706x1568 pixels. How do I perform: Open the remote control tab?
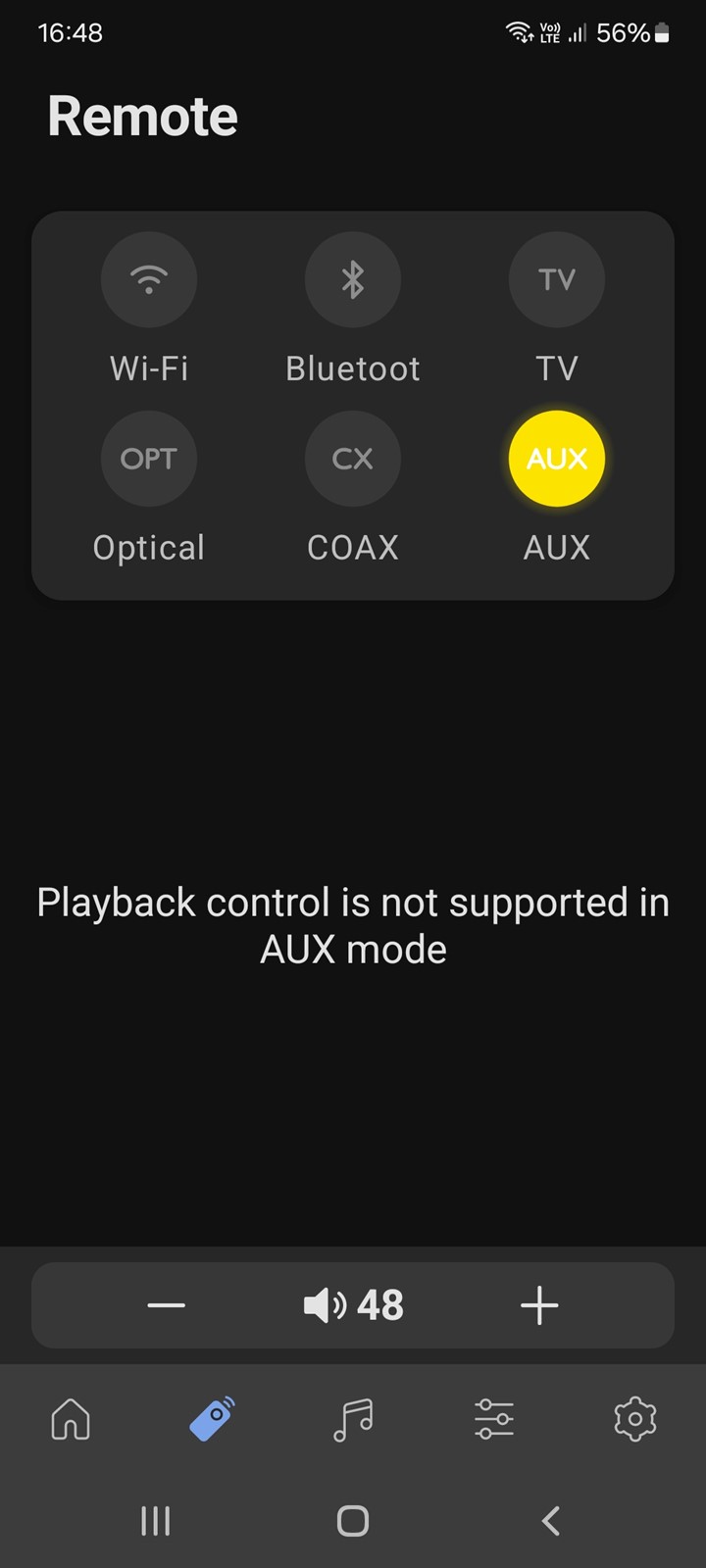click(x=212, y=1418)
